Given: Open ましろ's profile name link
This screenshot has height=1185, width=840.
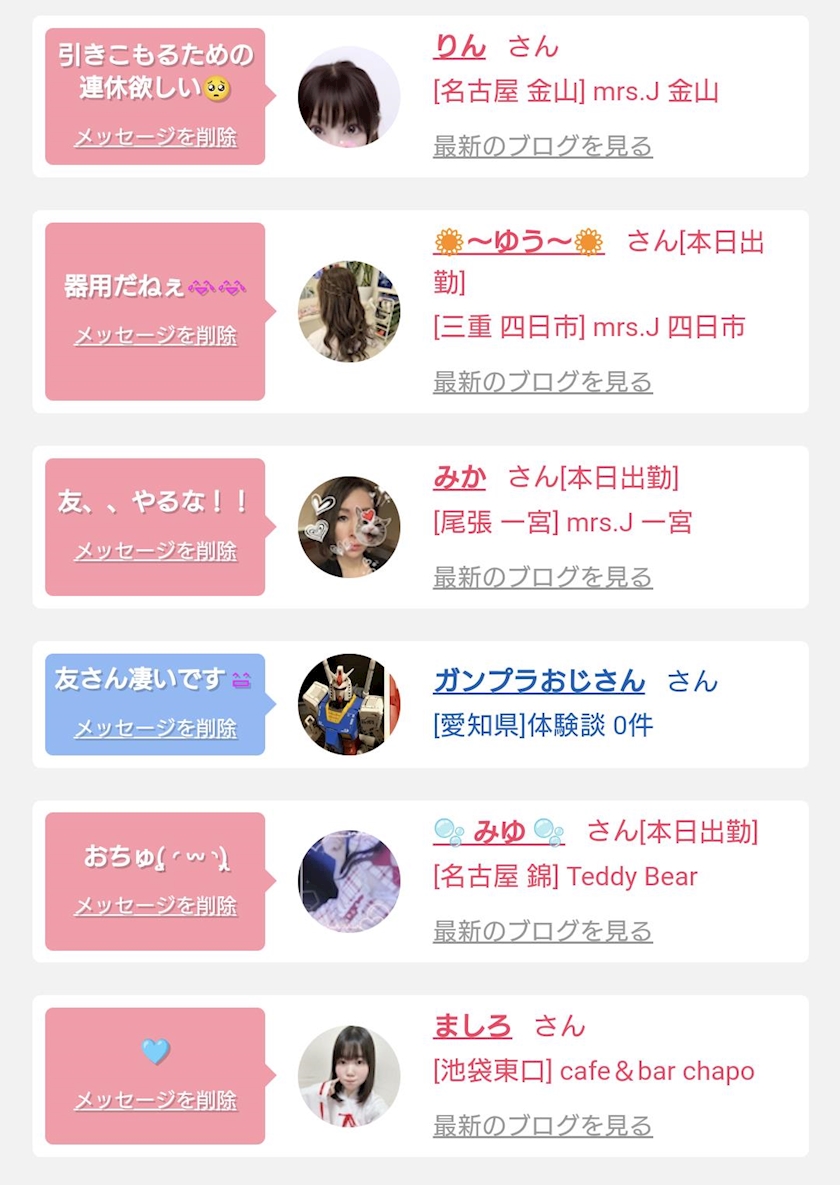Looking at the screenshot, I should pyautogui.click(x=472, y=1026).
